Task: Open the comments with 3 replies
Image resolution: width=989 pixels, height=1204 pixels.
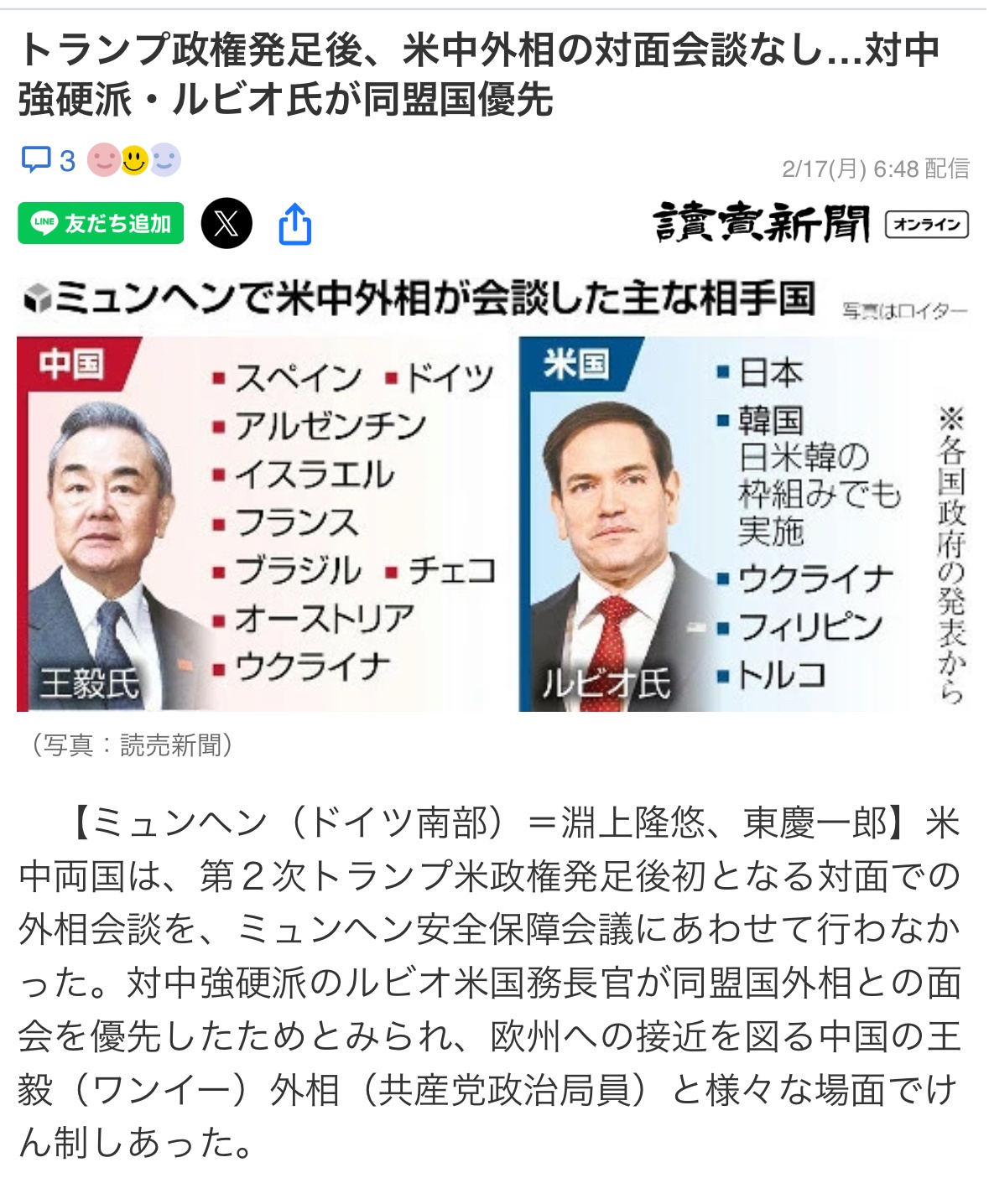Action: [x=48, y=159]
